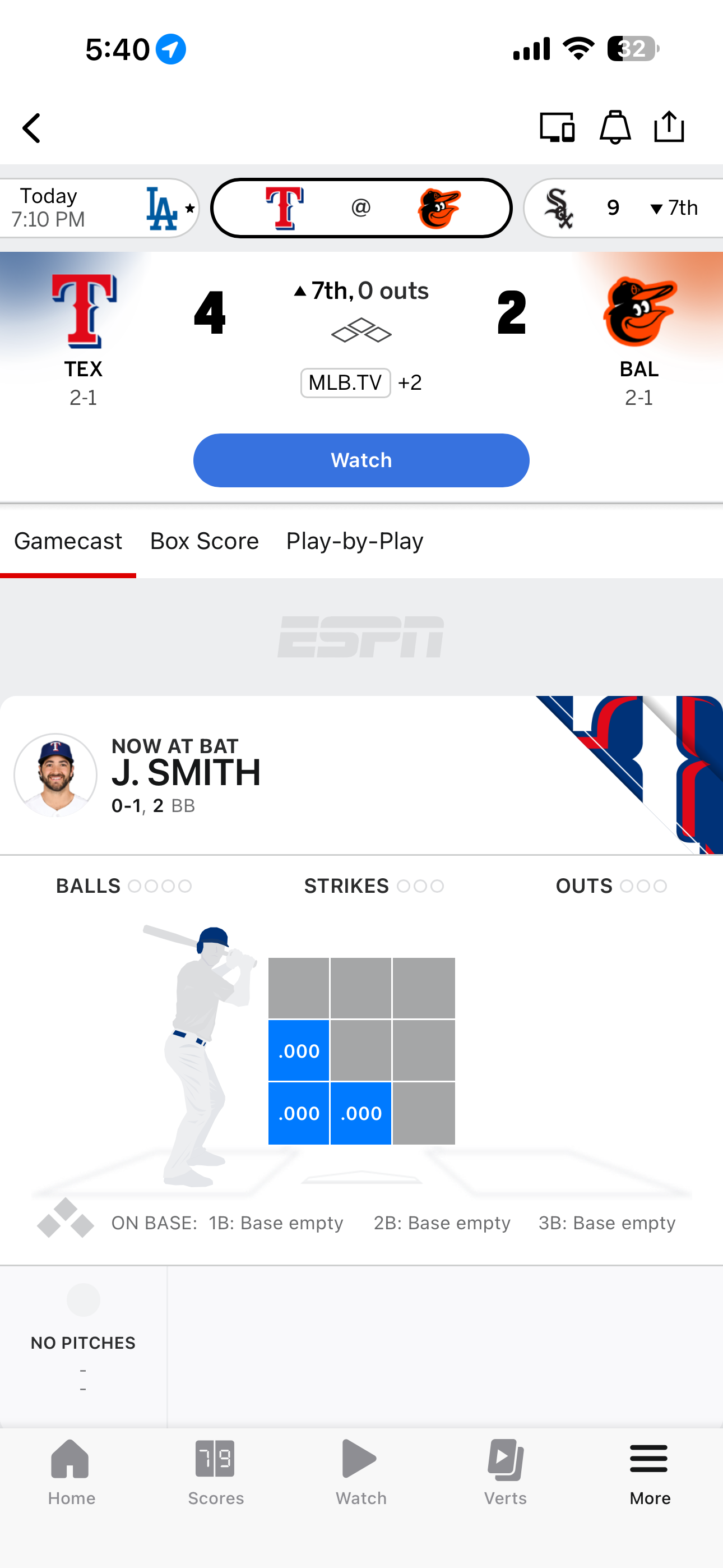The image size is (723, 1568).
Task: Open the MLB.TV broadcast badge
Action: (x=345, y=383)
